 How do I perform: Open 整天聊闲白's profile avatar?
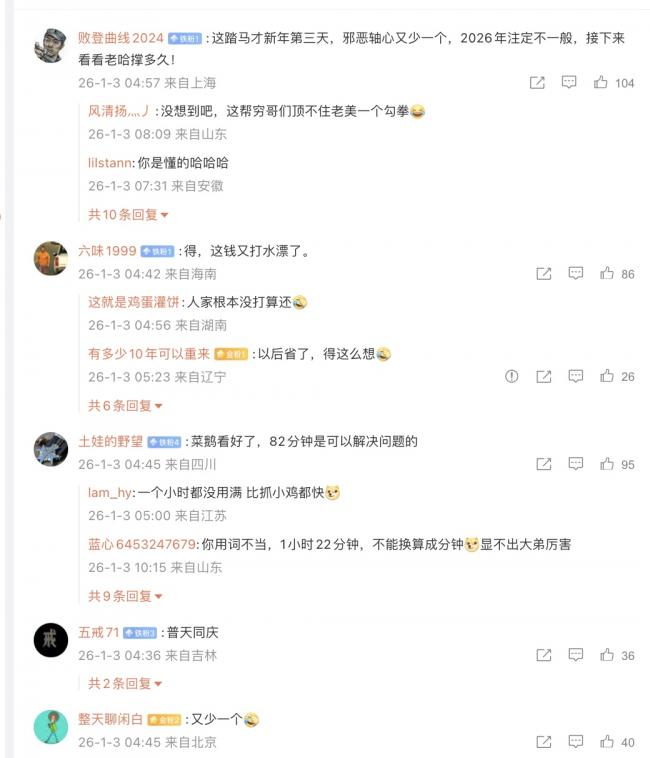click(51, 727)
